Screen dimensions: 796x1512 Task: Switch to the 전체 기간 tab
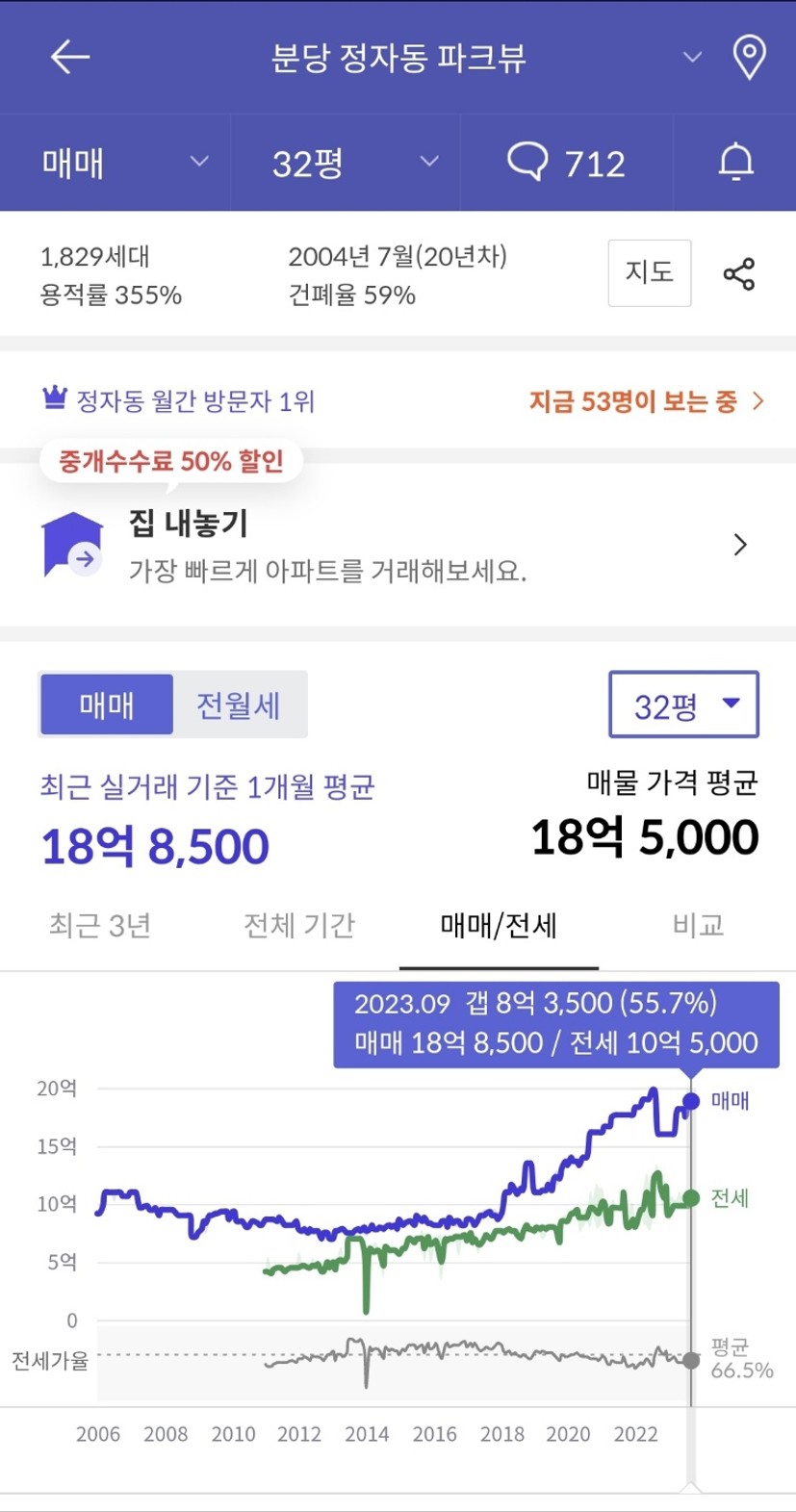tap(299, 925)
